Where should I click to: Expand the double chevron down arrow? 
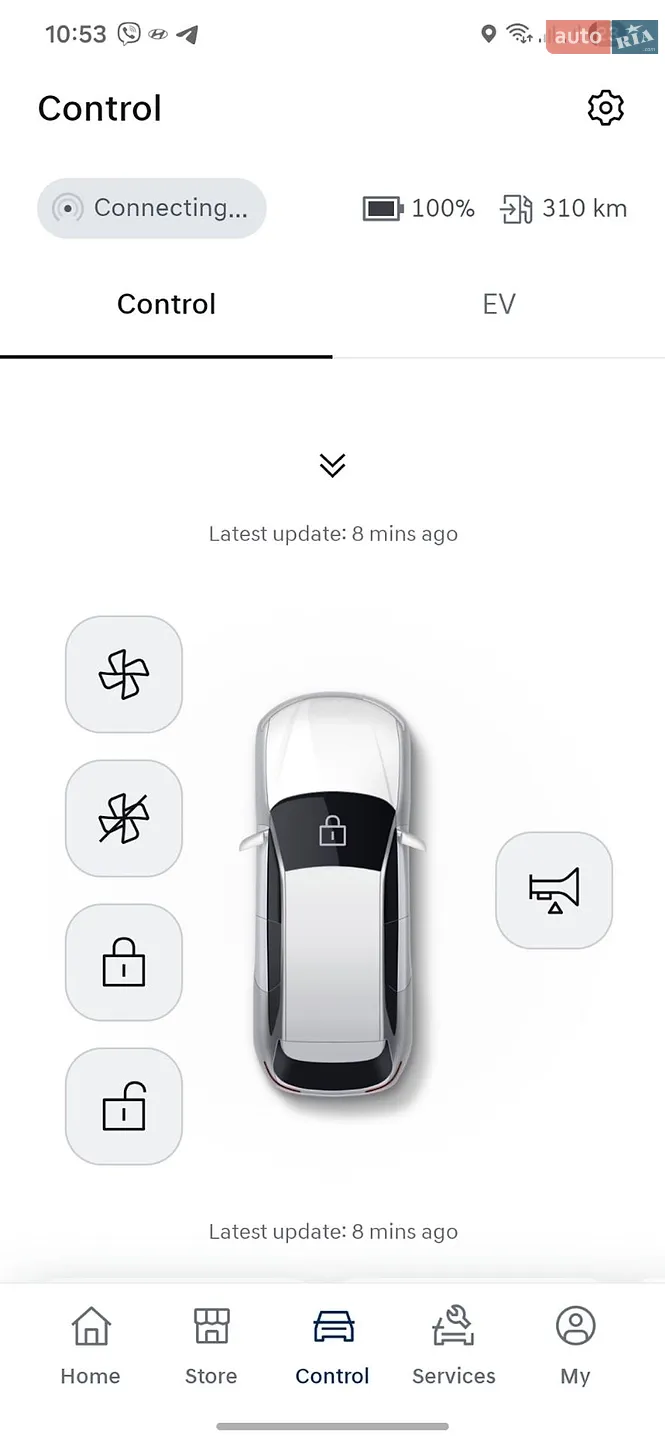point(332,465)
